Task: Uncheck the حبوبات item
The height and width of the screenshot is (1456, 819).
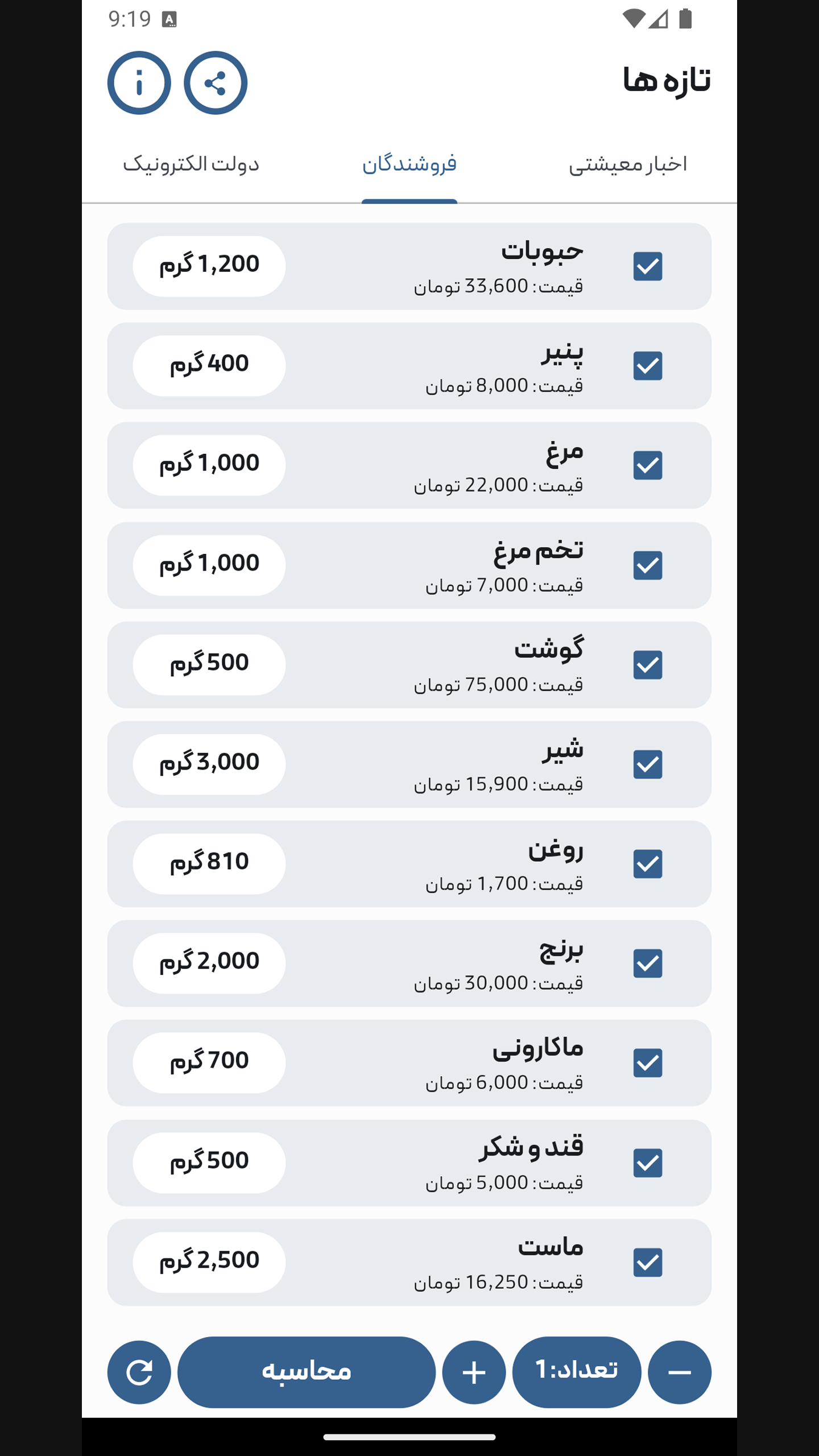Action: [x=647, y=265]
